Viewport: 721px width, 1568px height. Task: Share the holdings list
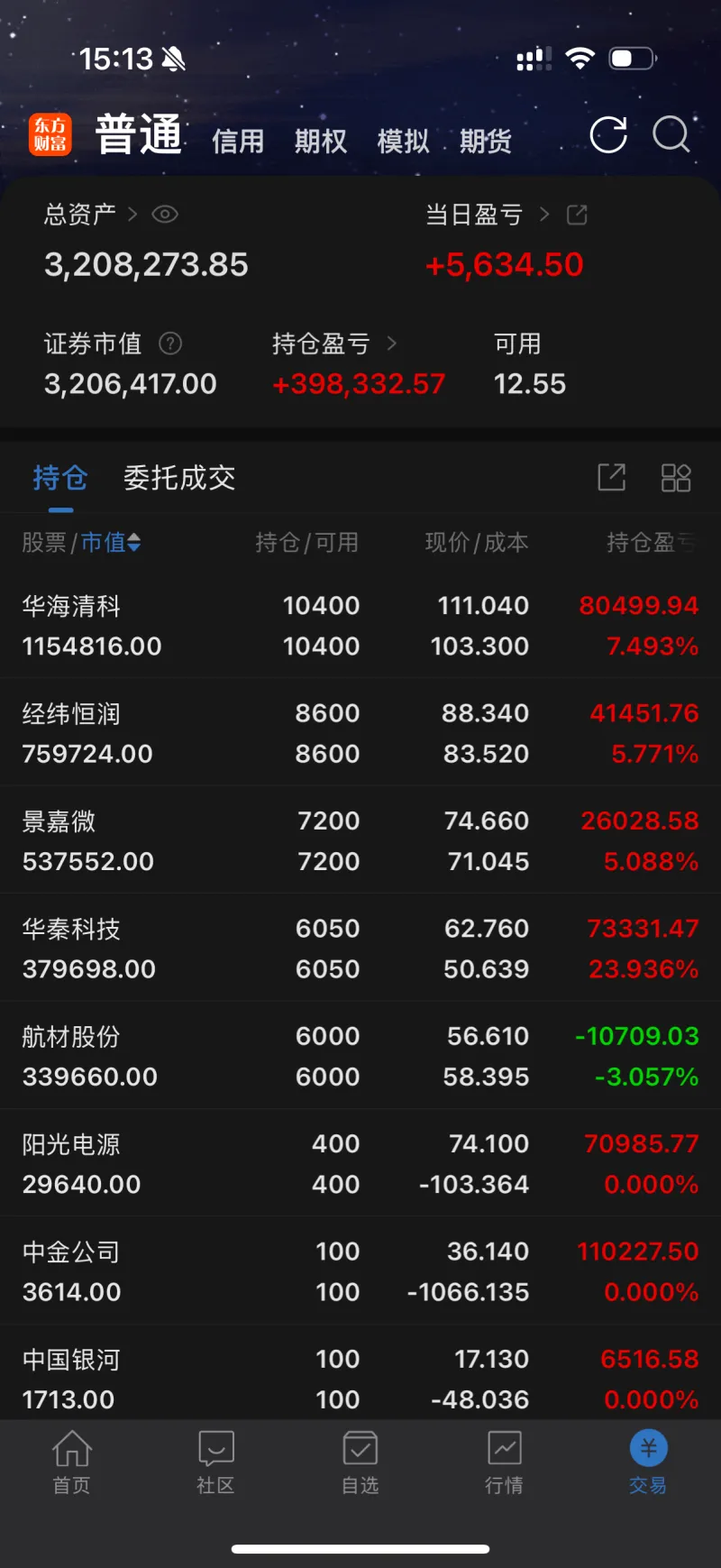(612, 477)
